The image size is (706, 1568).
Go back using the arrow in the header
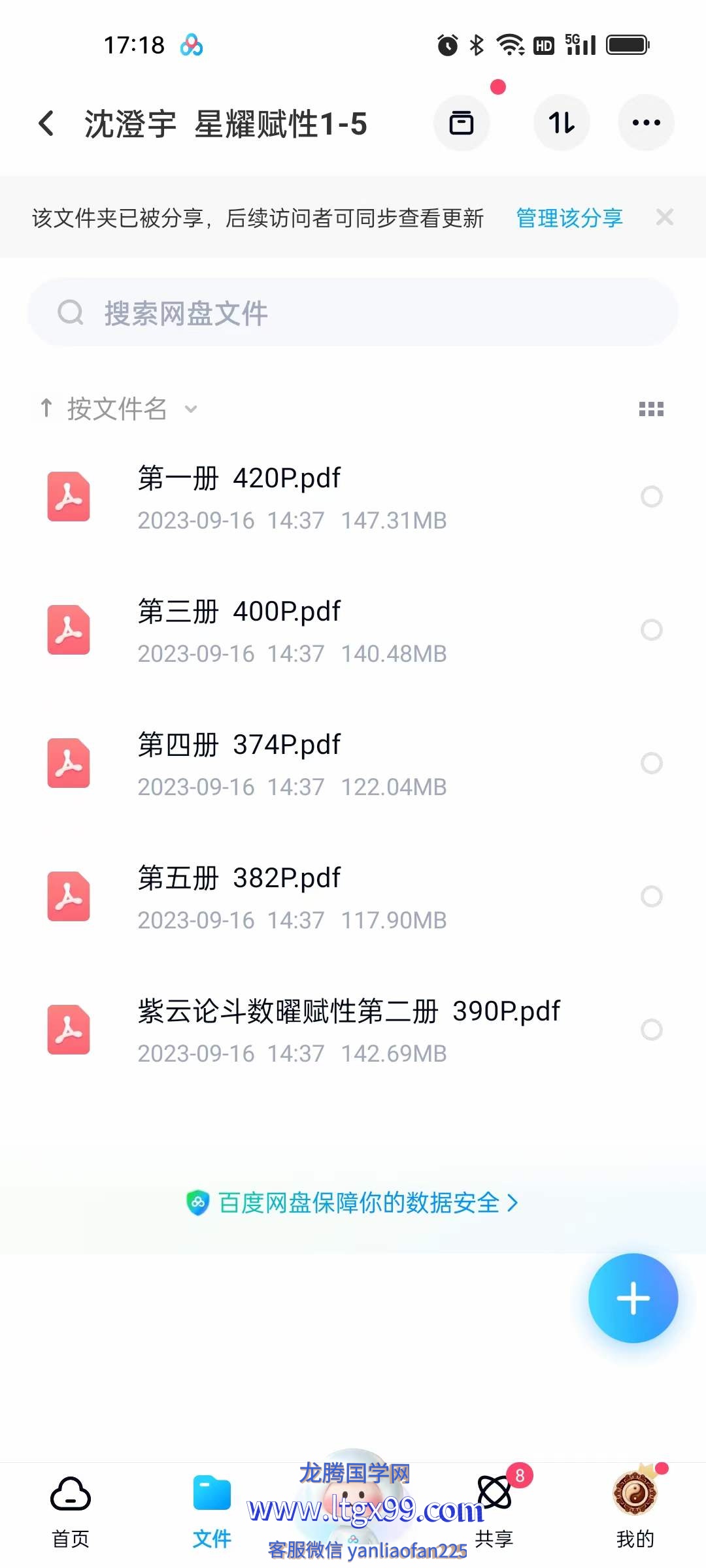tap(46, 123)
